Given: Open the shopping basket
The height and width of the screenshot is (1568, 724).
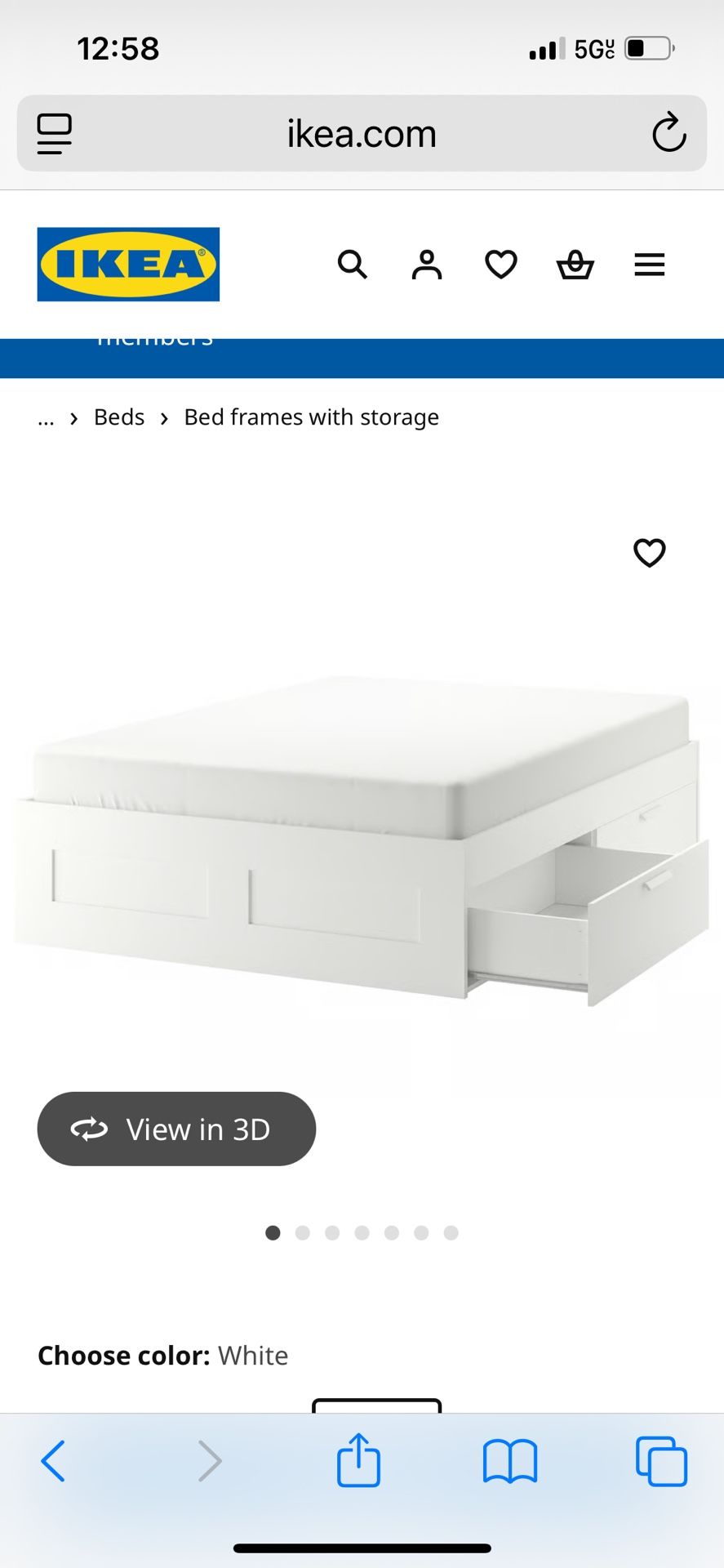Looking at the screenshot, I should (575, 265).
